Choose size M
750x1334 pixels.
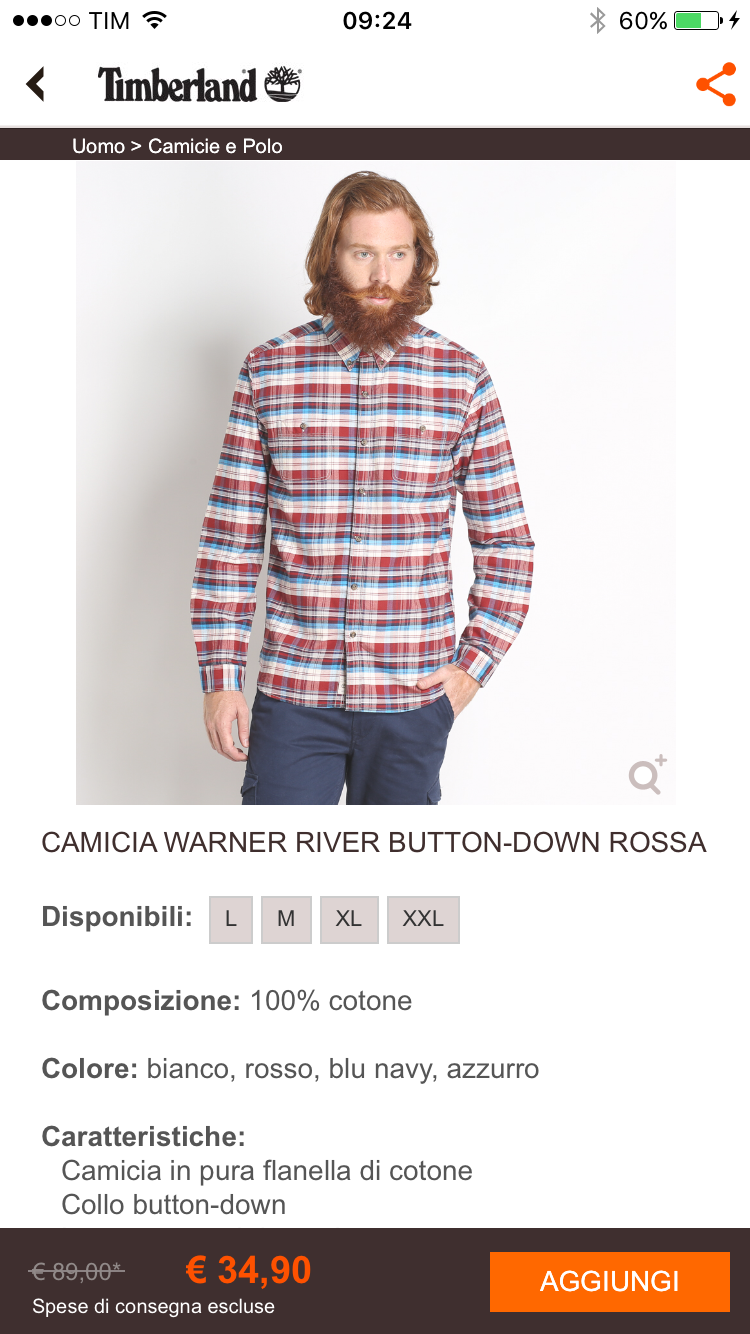tap(286, 919)
